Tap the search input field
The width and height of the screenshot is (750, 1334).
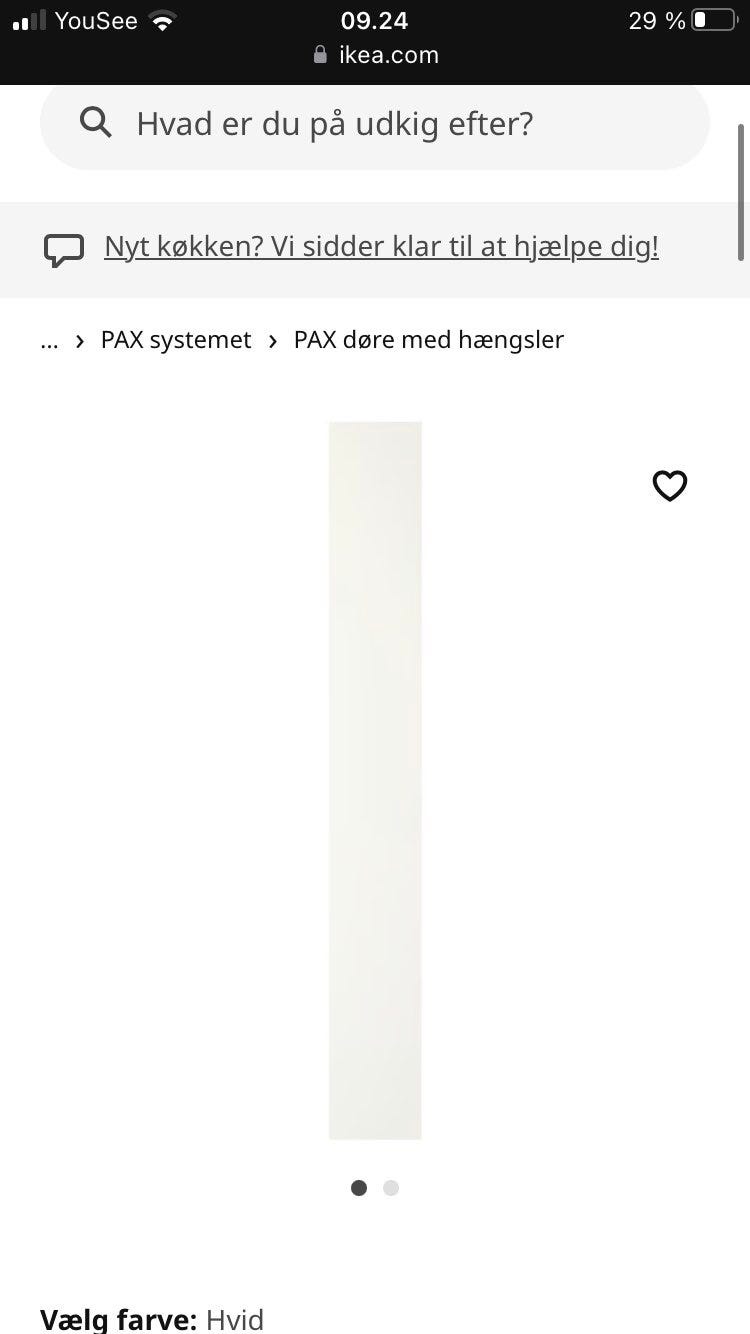375,122
